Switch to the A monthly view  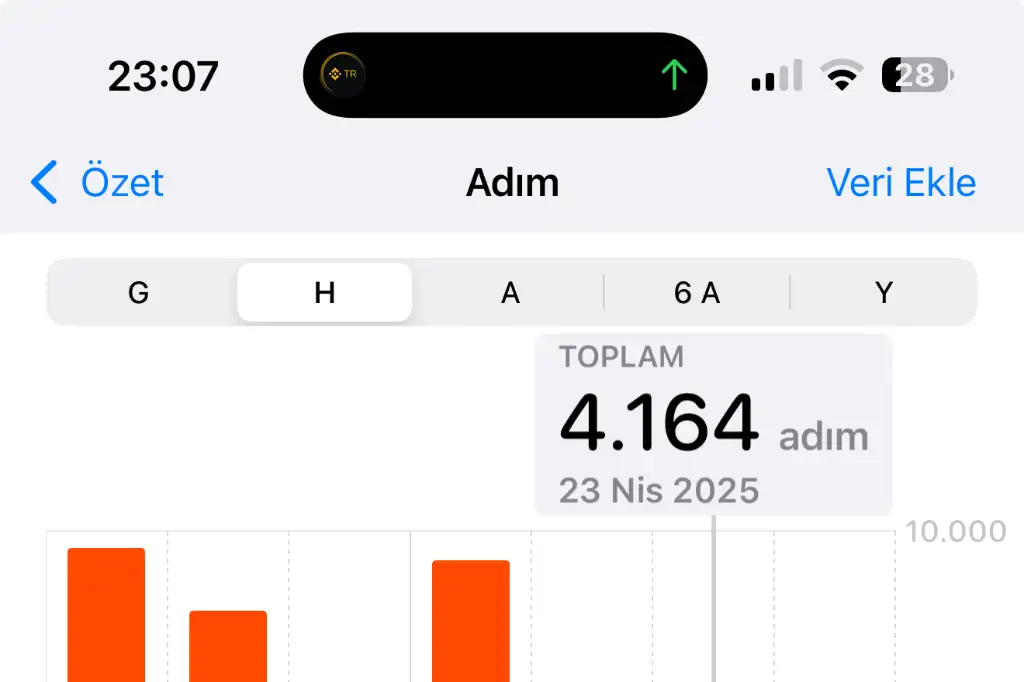(510, 293)
